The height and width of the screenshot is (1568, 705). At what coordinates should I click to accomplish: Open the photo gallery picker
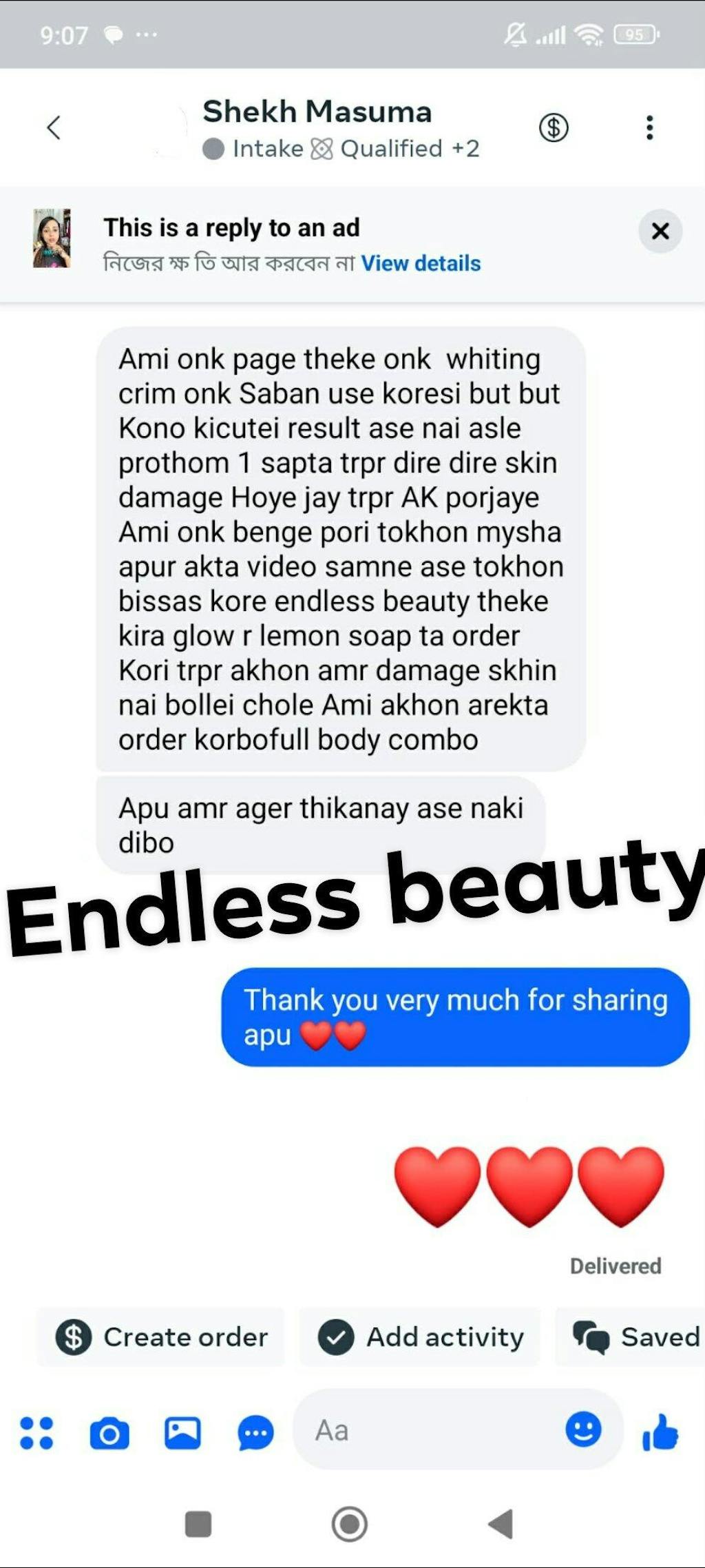coord(182,1434)
